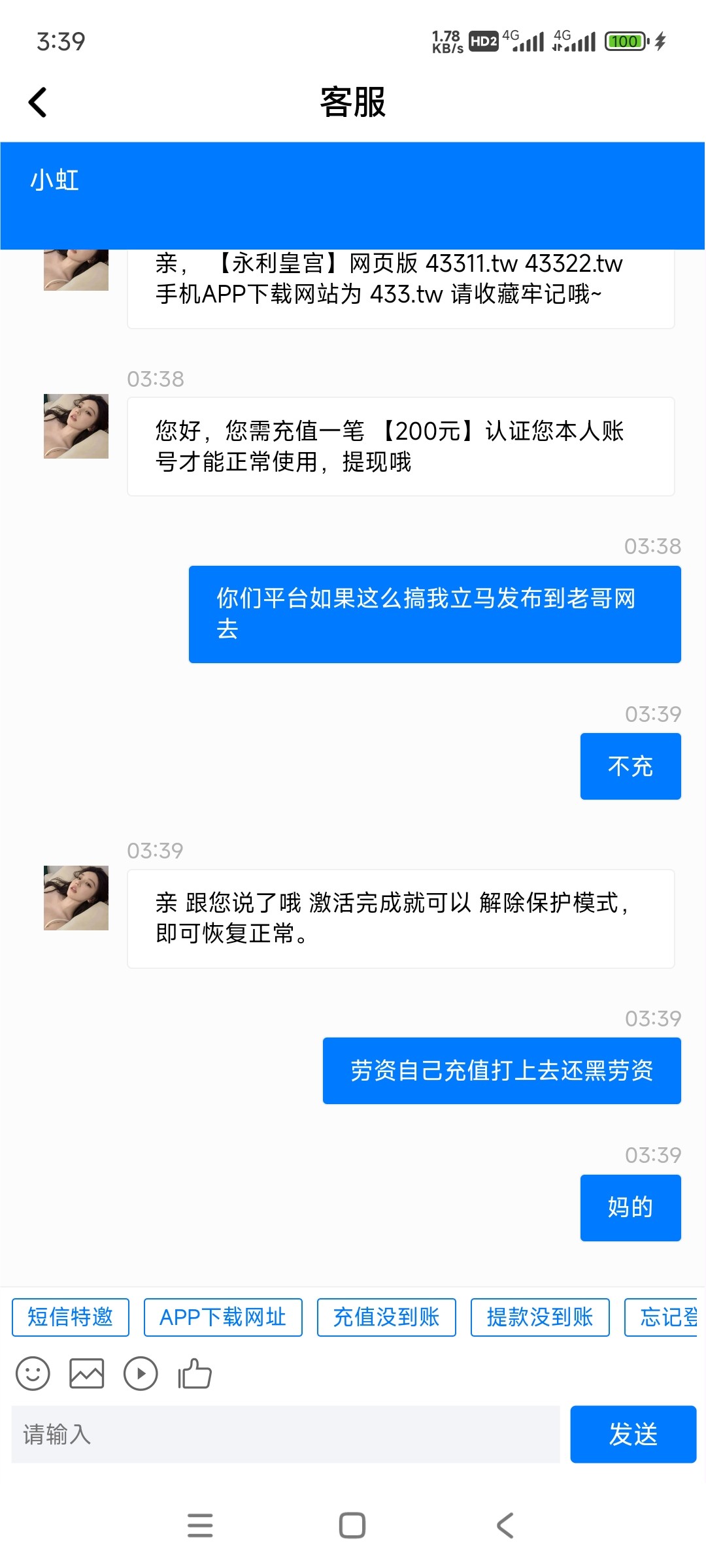
Task: Tap the Android back navigation button
Action: tap(505, 1526)
